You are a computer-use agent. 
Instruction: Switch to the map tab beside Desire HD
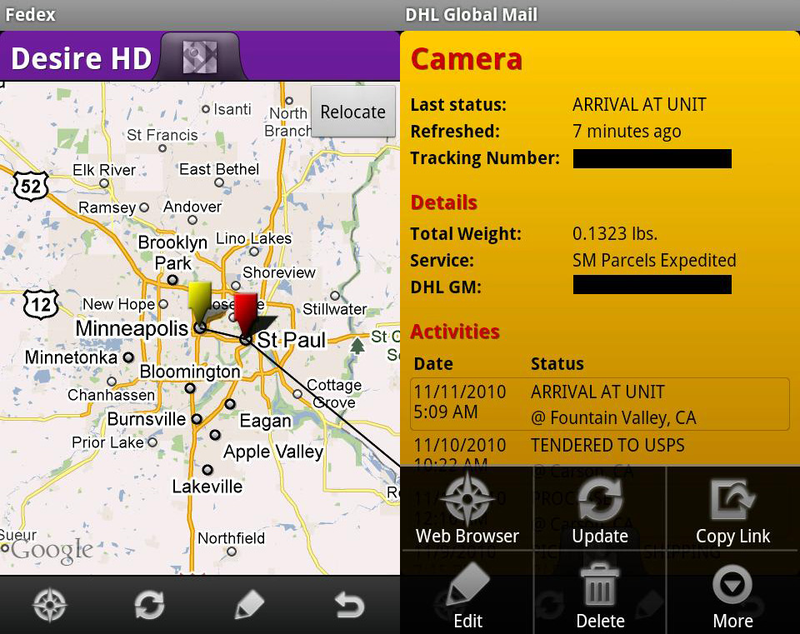199,57
